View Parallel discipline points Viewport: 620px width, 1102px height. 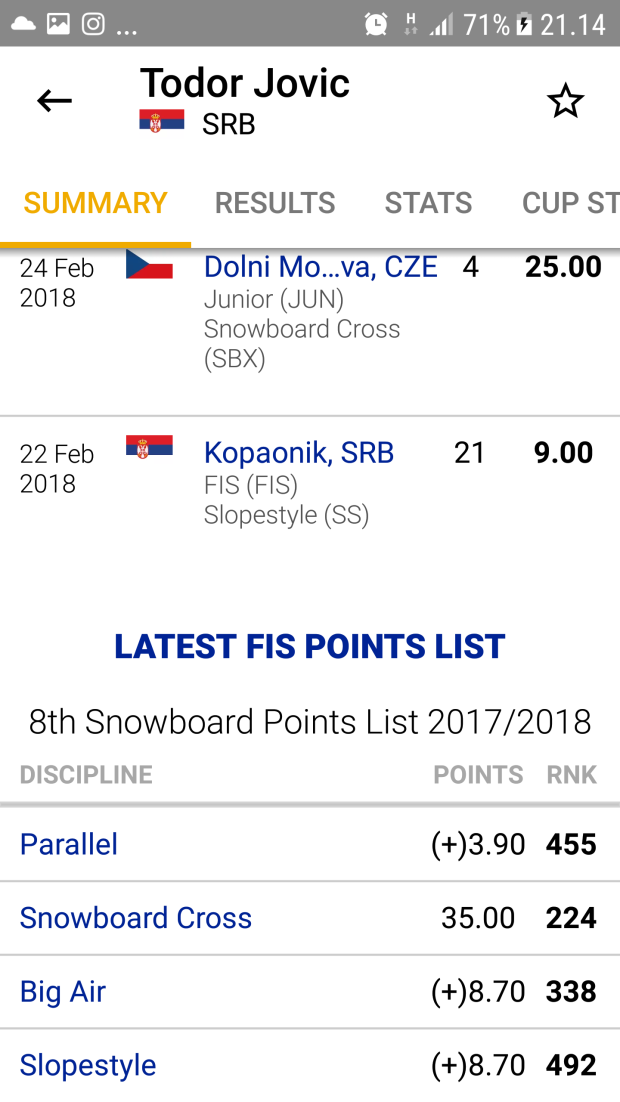pos(69,844)
